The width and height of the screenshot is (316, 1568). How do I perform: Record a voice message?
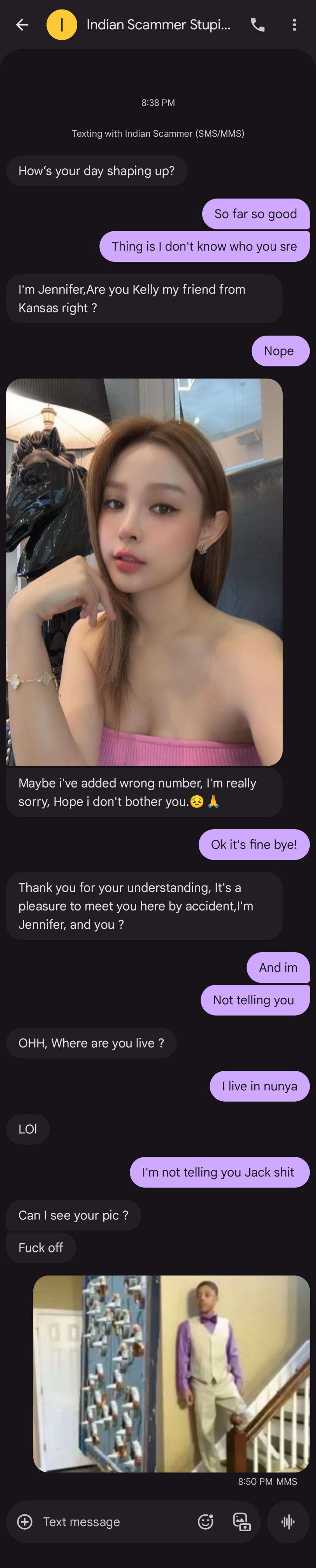[x=288, y=1522]
